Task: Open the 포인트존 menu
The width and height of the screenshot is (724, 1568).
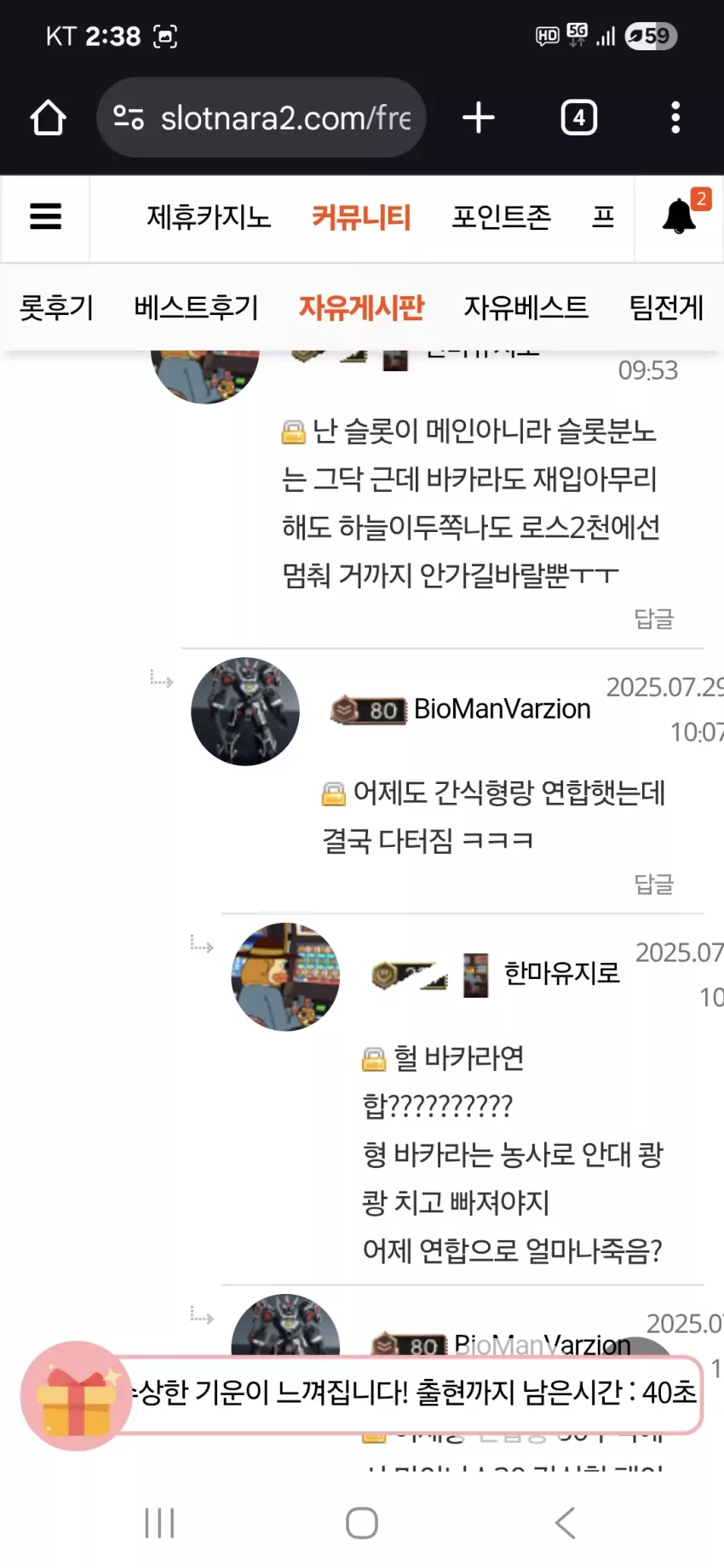Action: click(502, 218)
